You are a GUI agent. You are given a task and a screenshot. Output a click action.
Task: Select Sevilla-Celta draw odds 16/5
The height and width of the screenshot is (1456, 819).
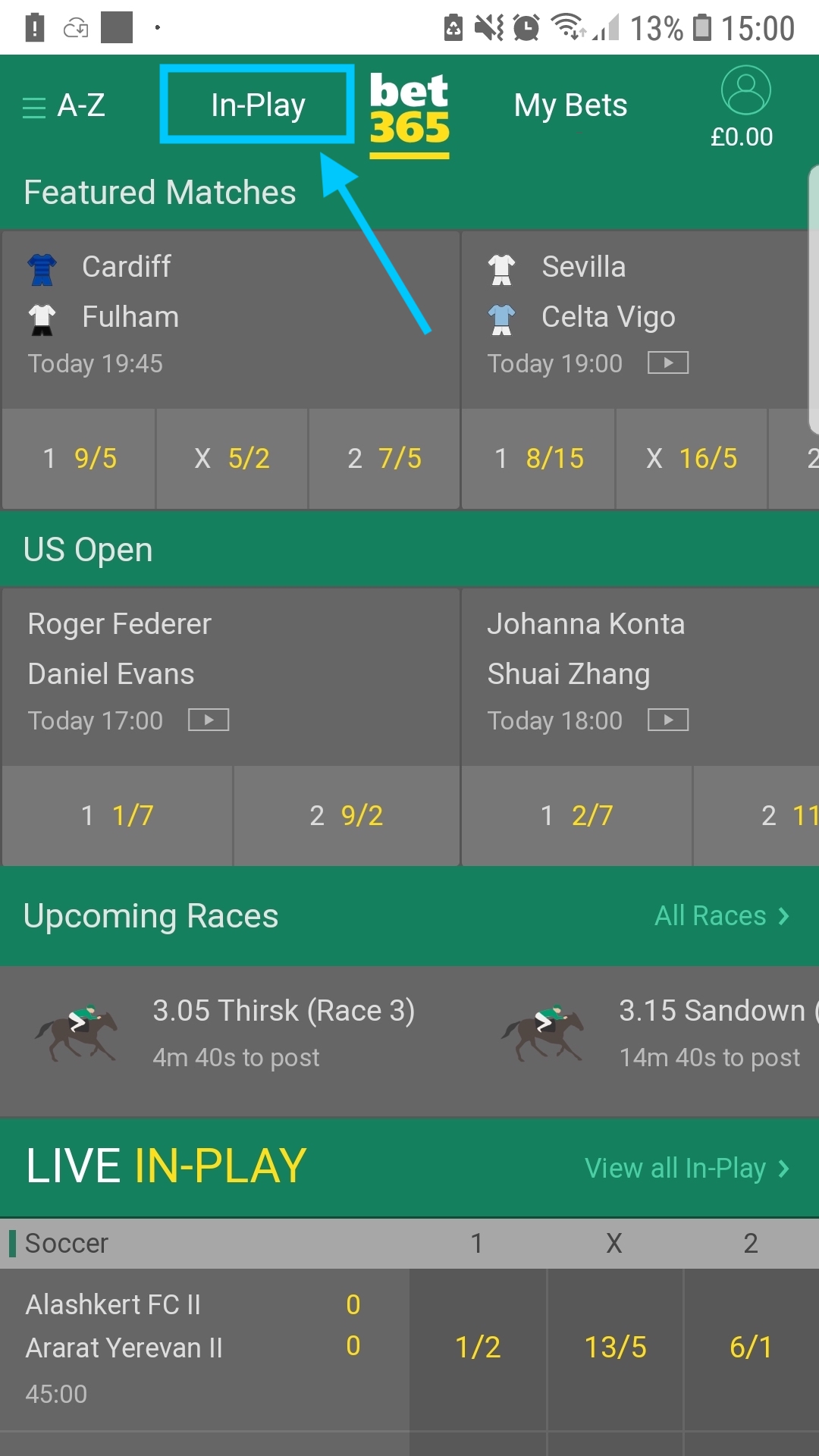tap(692, 458)
